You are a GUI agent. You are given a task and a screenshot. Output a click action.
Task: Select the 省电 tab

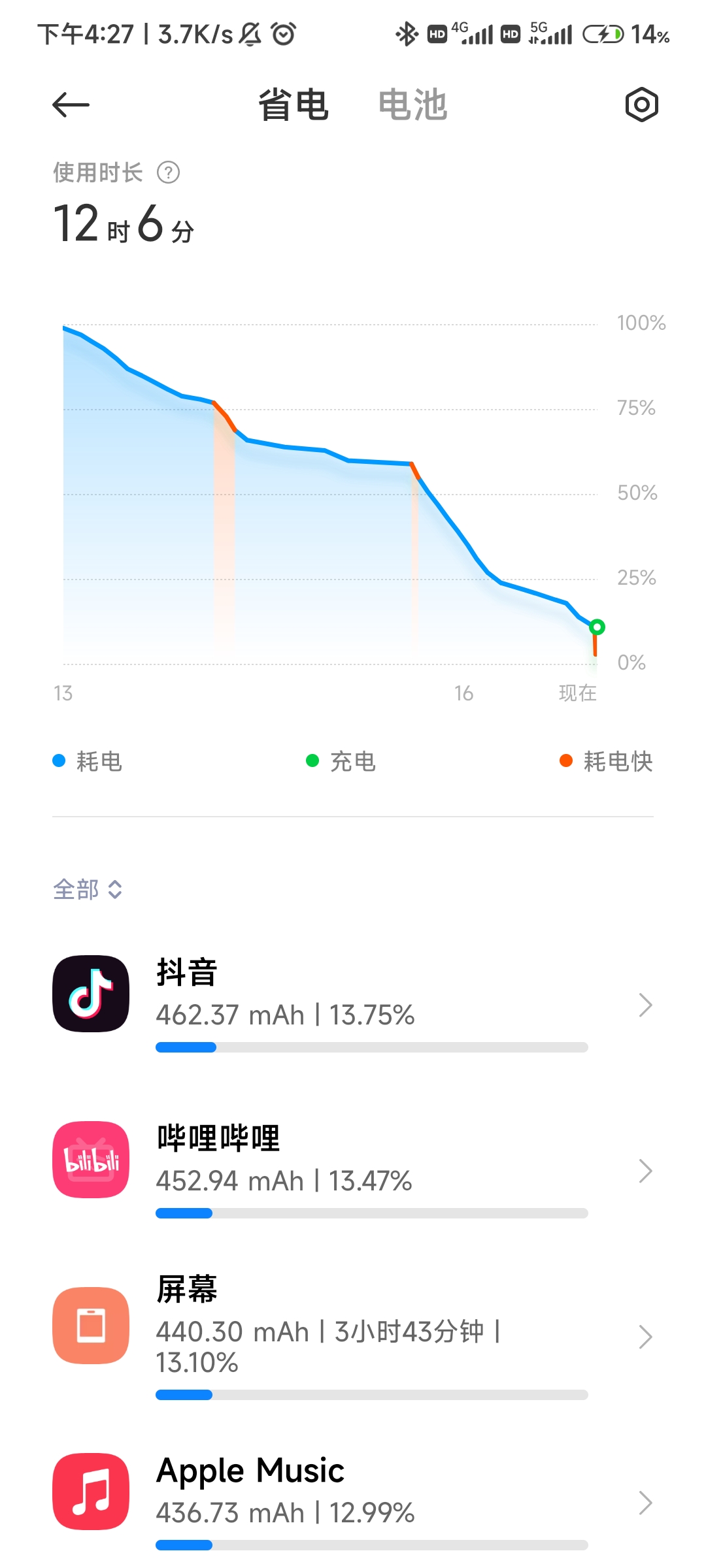[x=294, y=105]
